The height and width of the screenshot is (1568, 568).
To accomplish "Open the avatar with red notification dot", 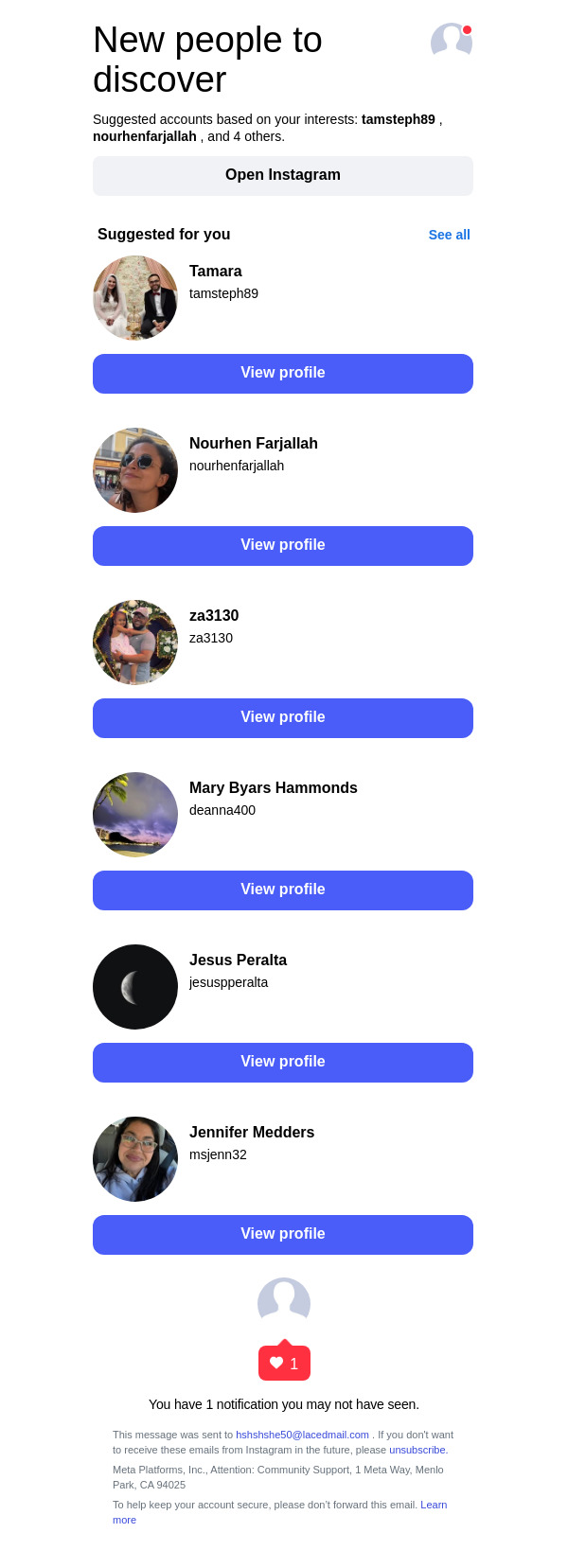I will click(x=451, y=41).
